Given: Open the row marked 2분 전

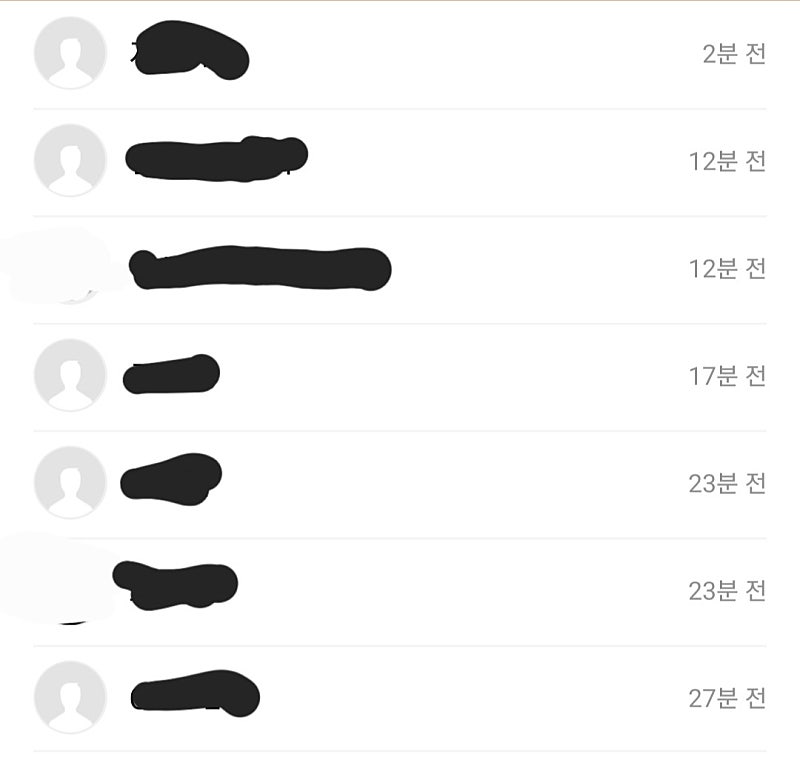Looking at the screenshot, I should point(400,54).
